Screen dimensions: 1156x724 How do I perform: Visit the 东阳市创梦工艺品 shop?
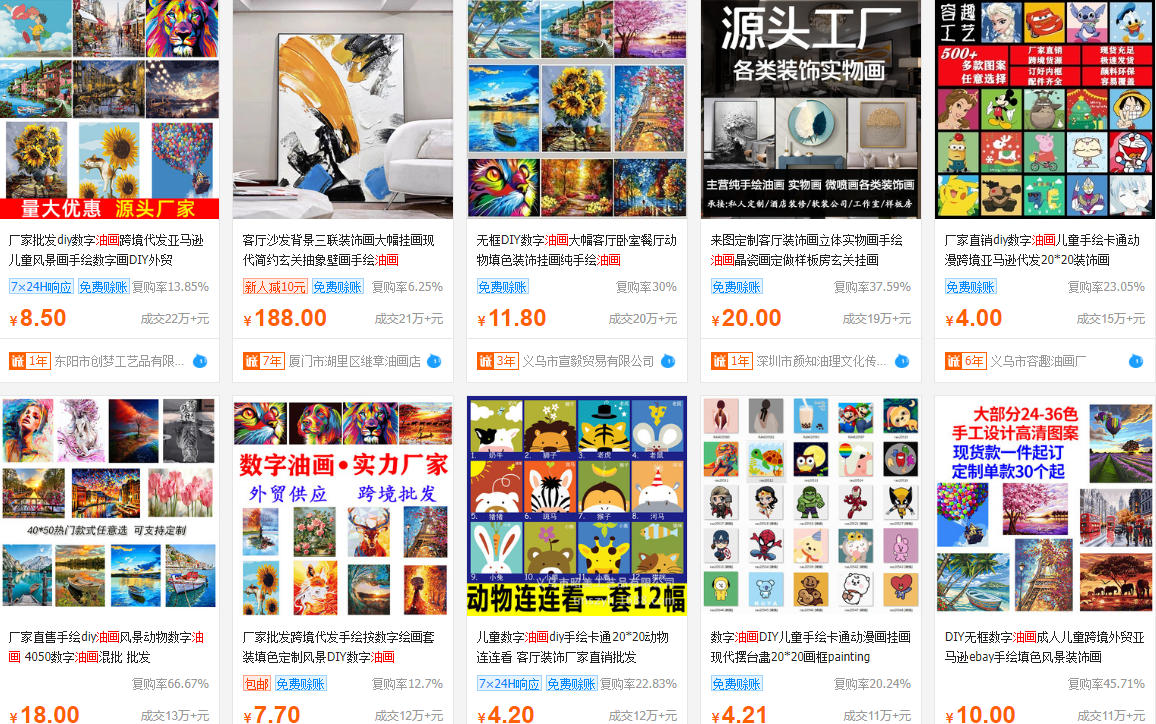coord(119,361)
